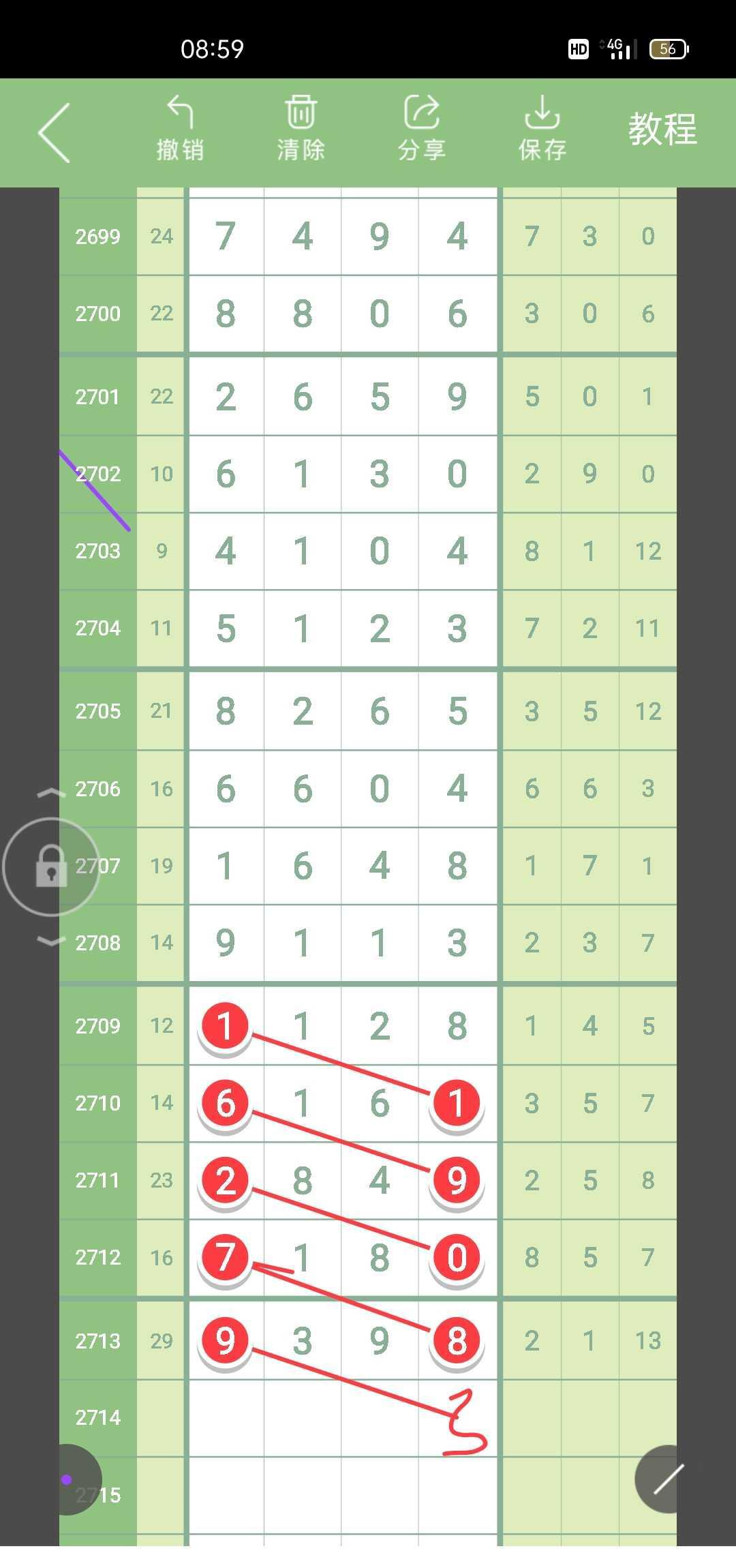Go back using the top-left arrow

[x=55, y=132]
